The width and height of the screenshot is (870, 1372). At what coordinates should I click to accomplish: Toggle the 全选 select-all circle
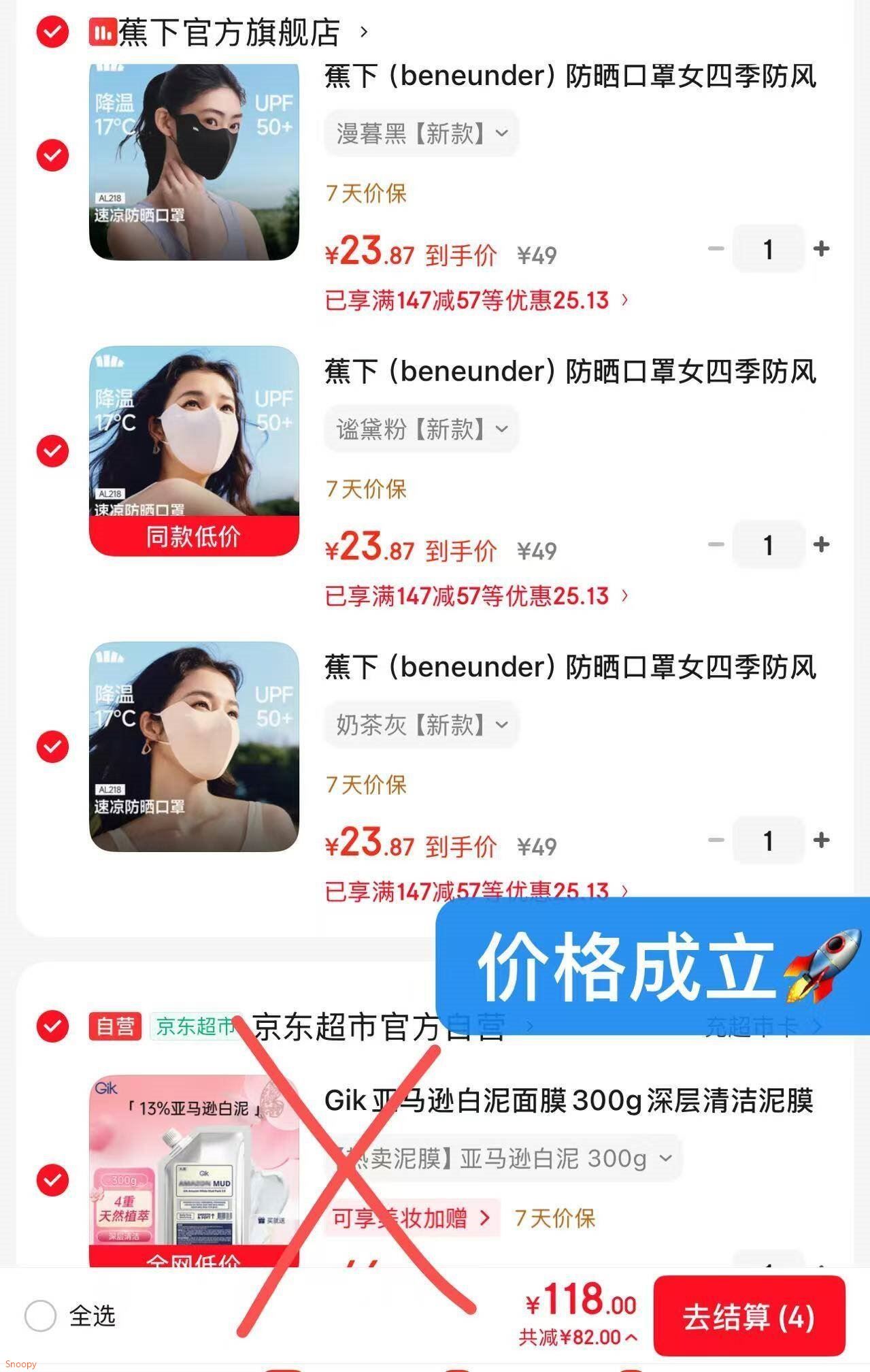[40, 1316]
